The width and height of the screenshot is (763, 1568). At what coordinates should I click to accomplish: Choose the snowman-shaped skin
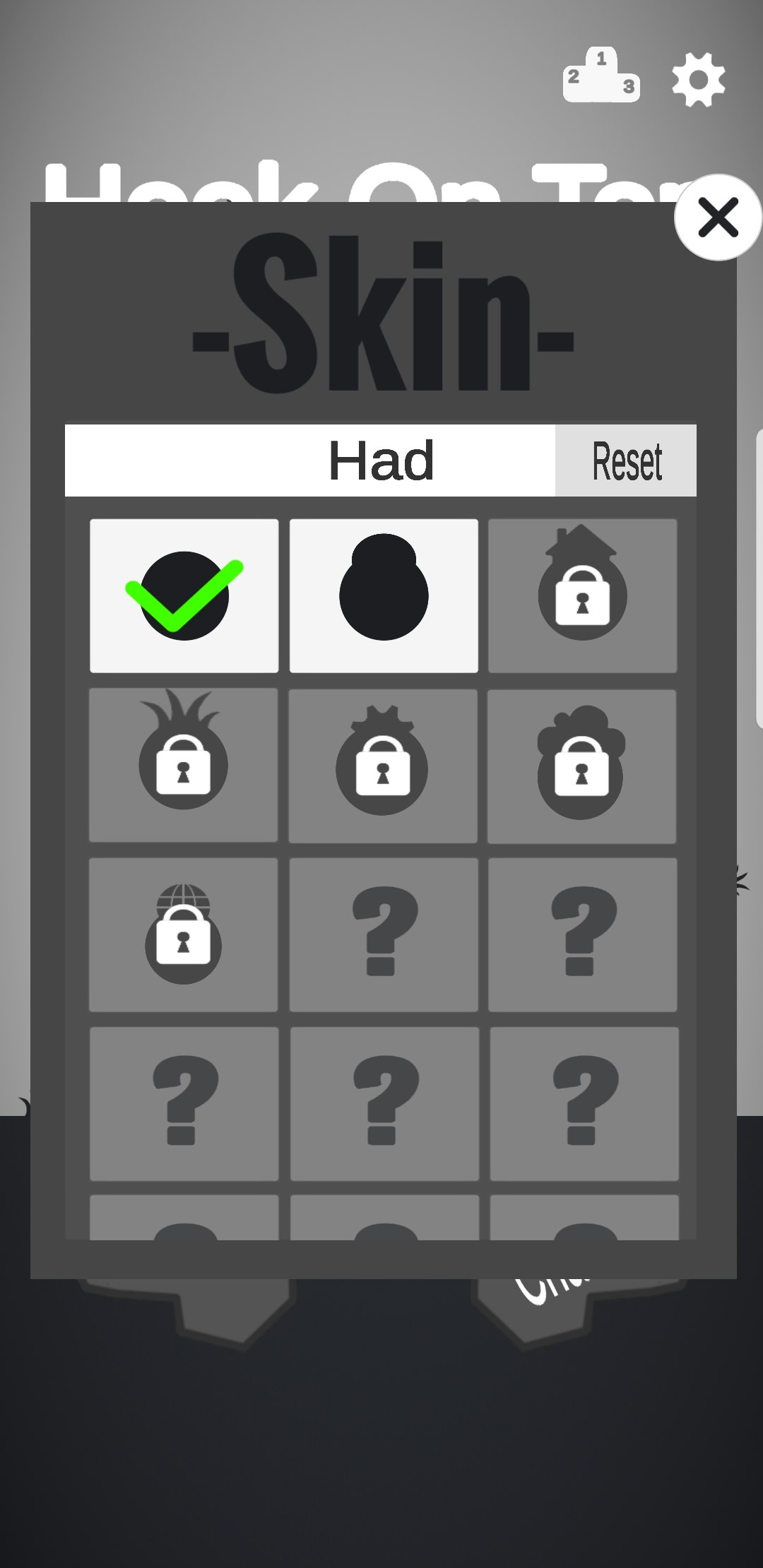click(x=384, y=595)
